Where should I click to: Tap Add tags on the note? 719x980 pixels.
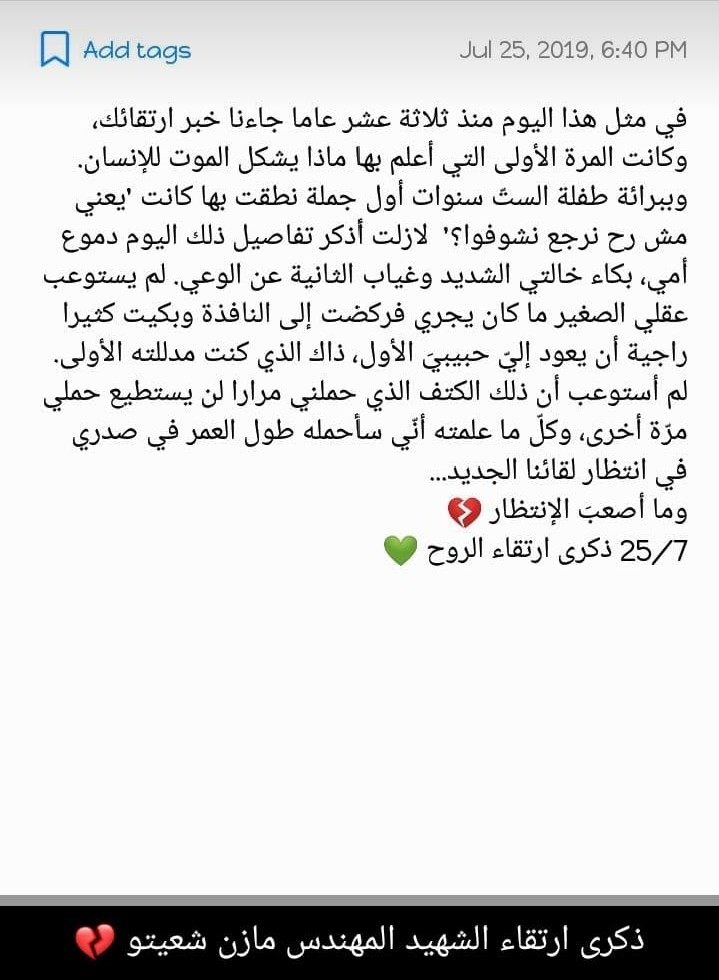pyautogui.click(x=135, y=50)
